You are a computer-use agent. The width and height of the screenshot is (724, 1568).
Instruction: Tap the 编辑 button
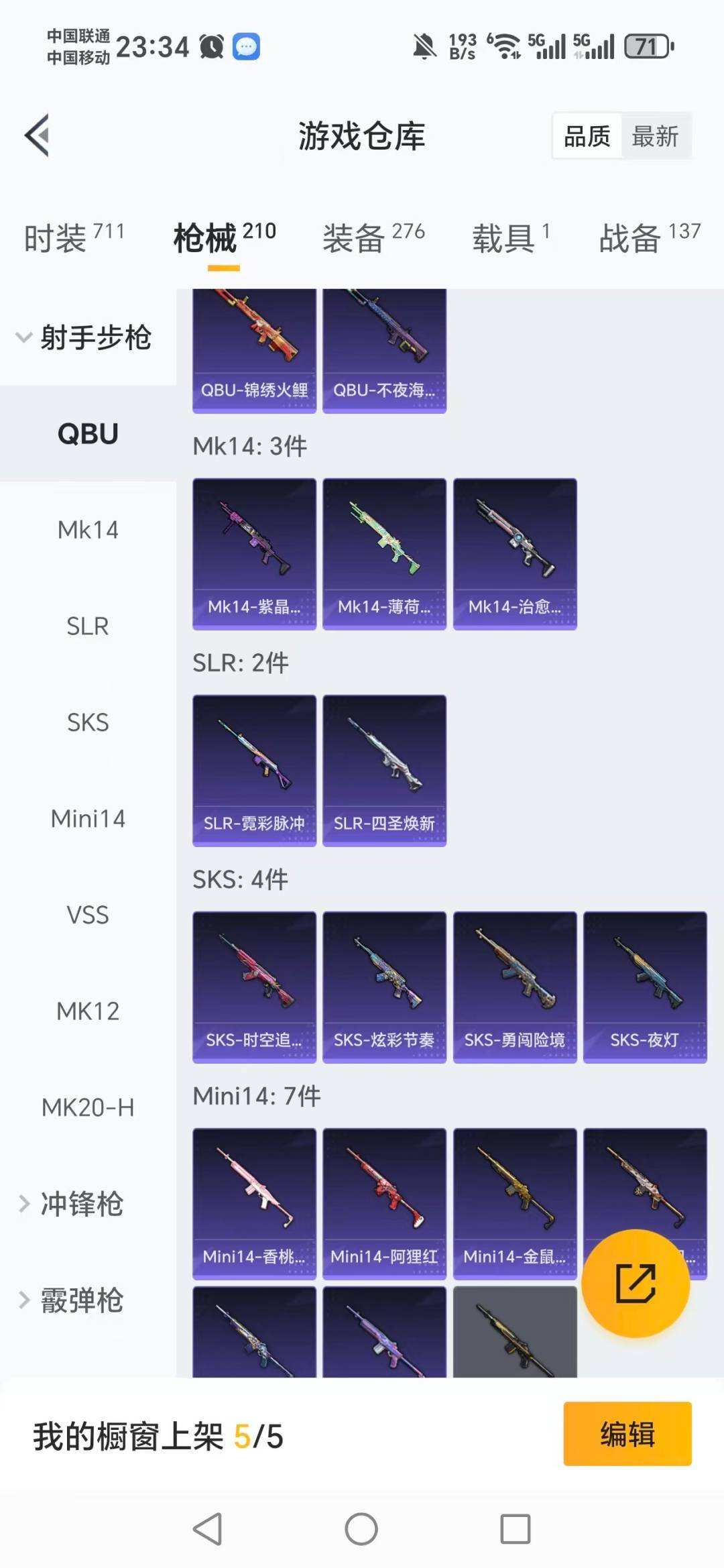pos(627,1434)
